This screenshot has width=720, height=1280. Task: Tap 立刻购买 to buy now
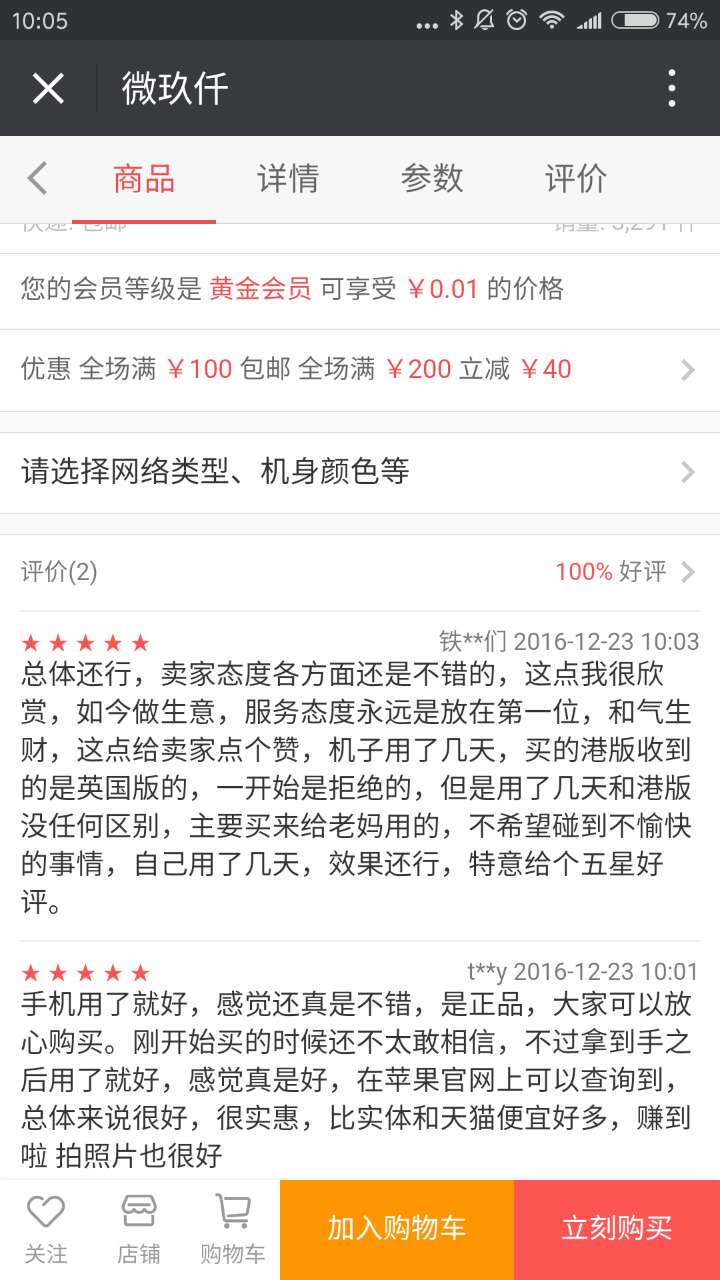617,1230
